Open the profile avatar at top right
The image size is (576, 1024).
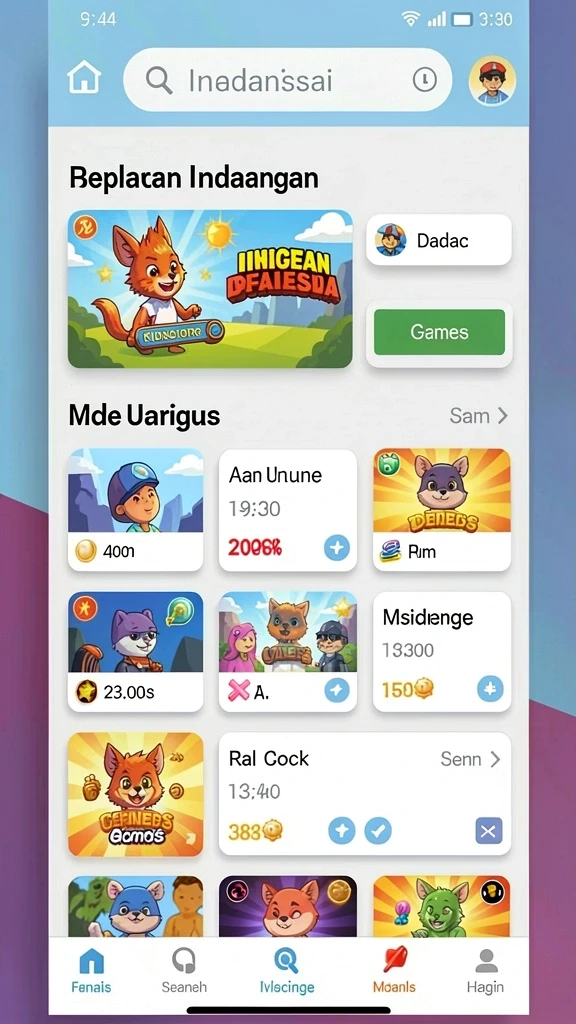click(x=492, y=80)
